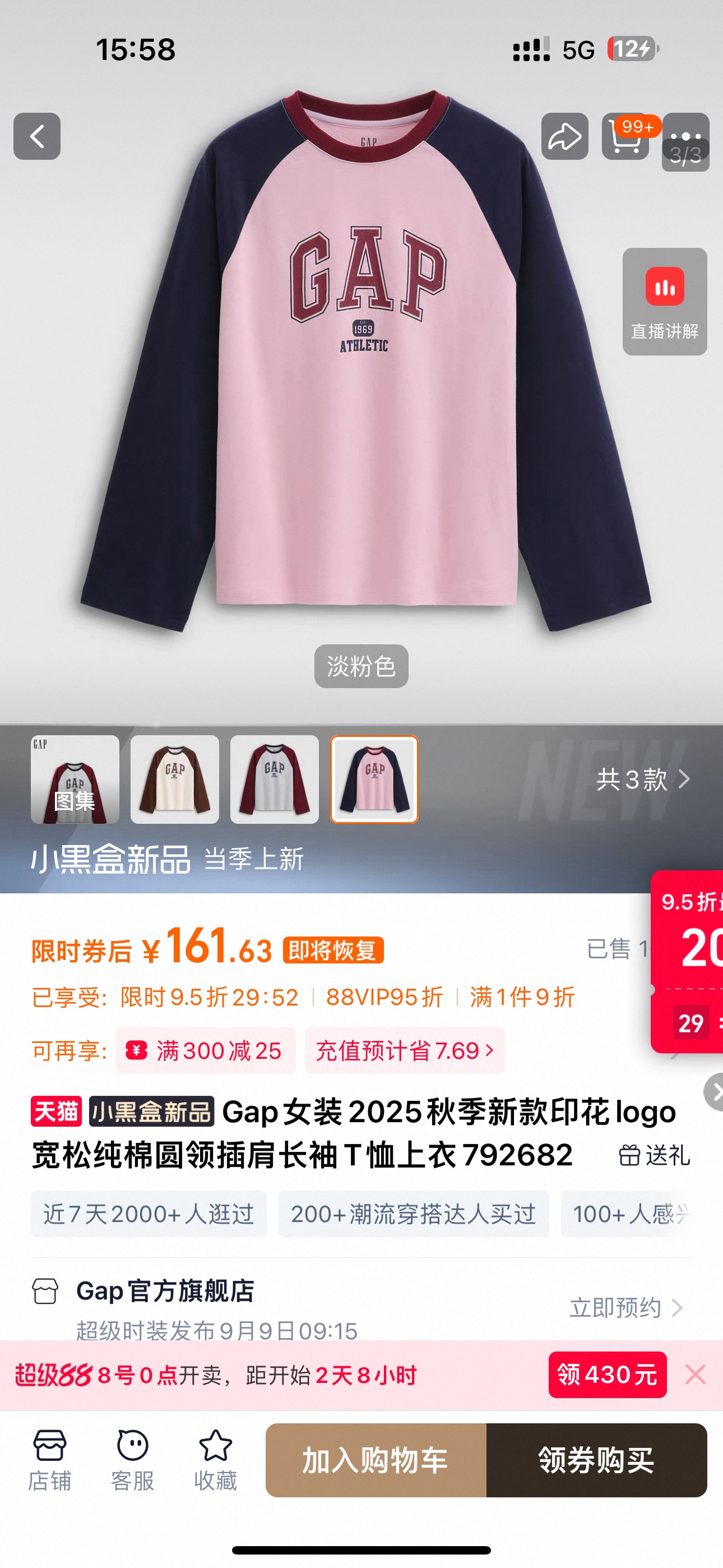Image resolution: width=723 pixels, height=1568 pixels.
Task: Go back to the previous page
Action: tap(36, 136)
